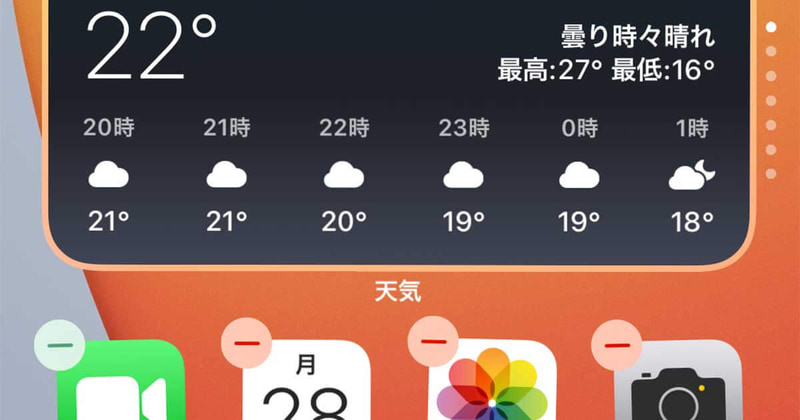This screenshot has width=800, height=420.
Task: Delete the Camera app
Action: point(616,343)
